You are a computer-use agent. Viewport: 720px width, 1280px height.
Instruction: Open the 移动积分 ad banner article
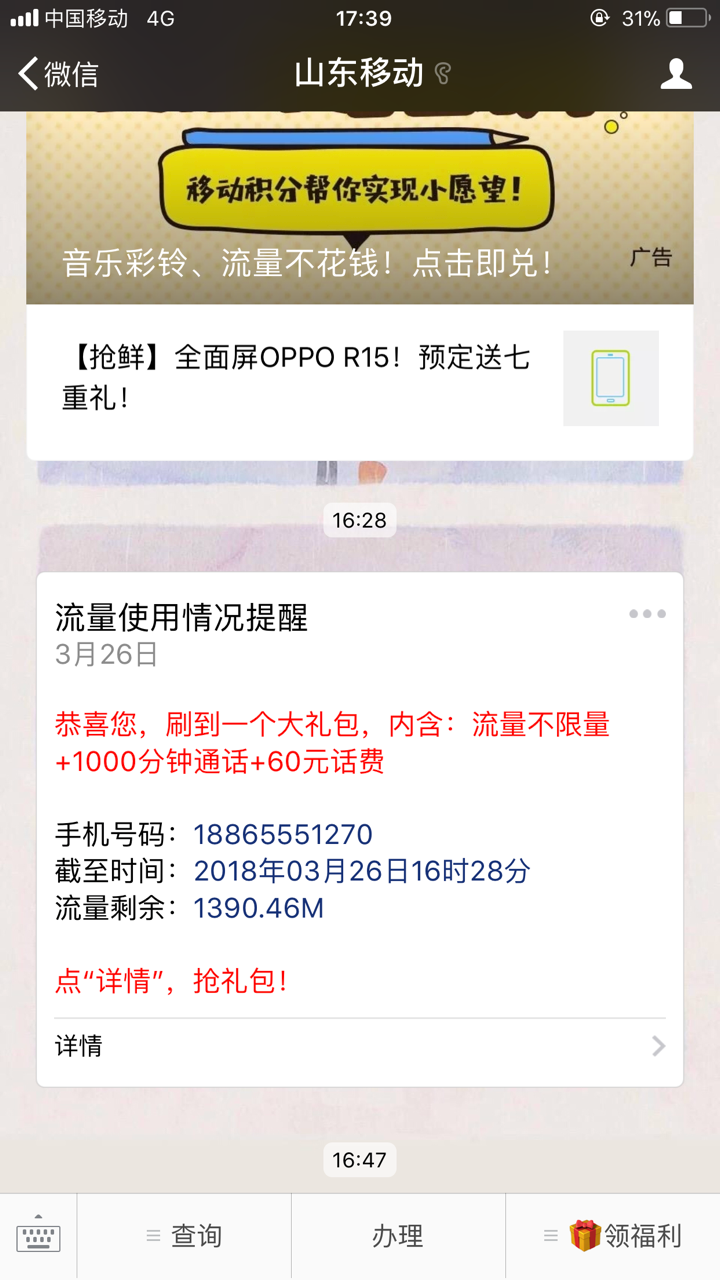[x=360, y=205]
